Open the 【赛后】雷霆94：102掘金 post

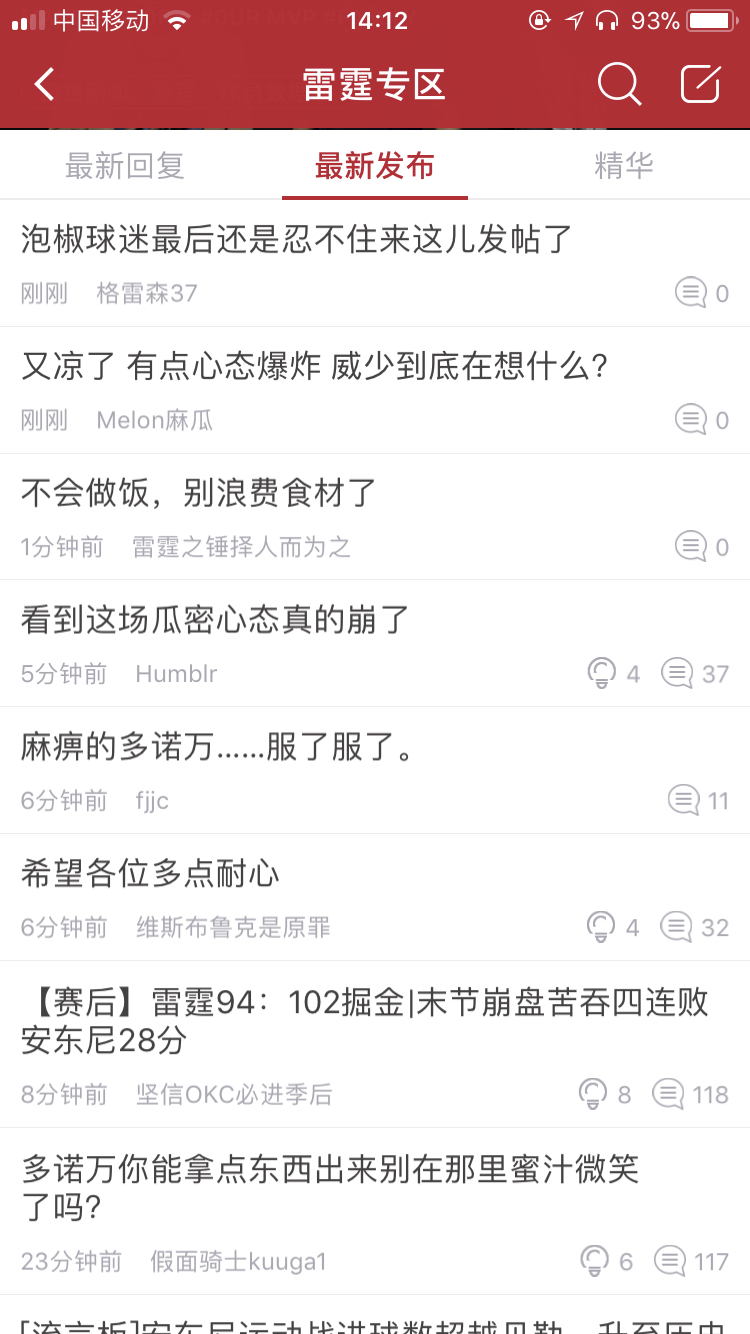[x=365, y=1020]
